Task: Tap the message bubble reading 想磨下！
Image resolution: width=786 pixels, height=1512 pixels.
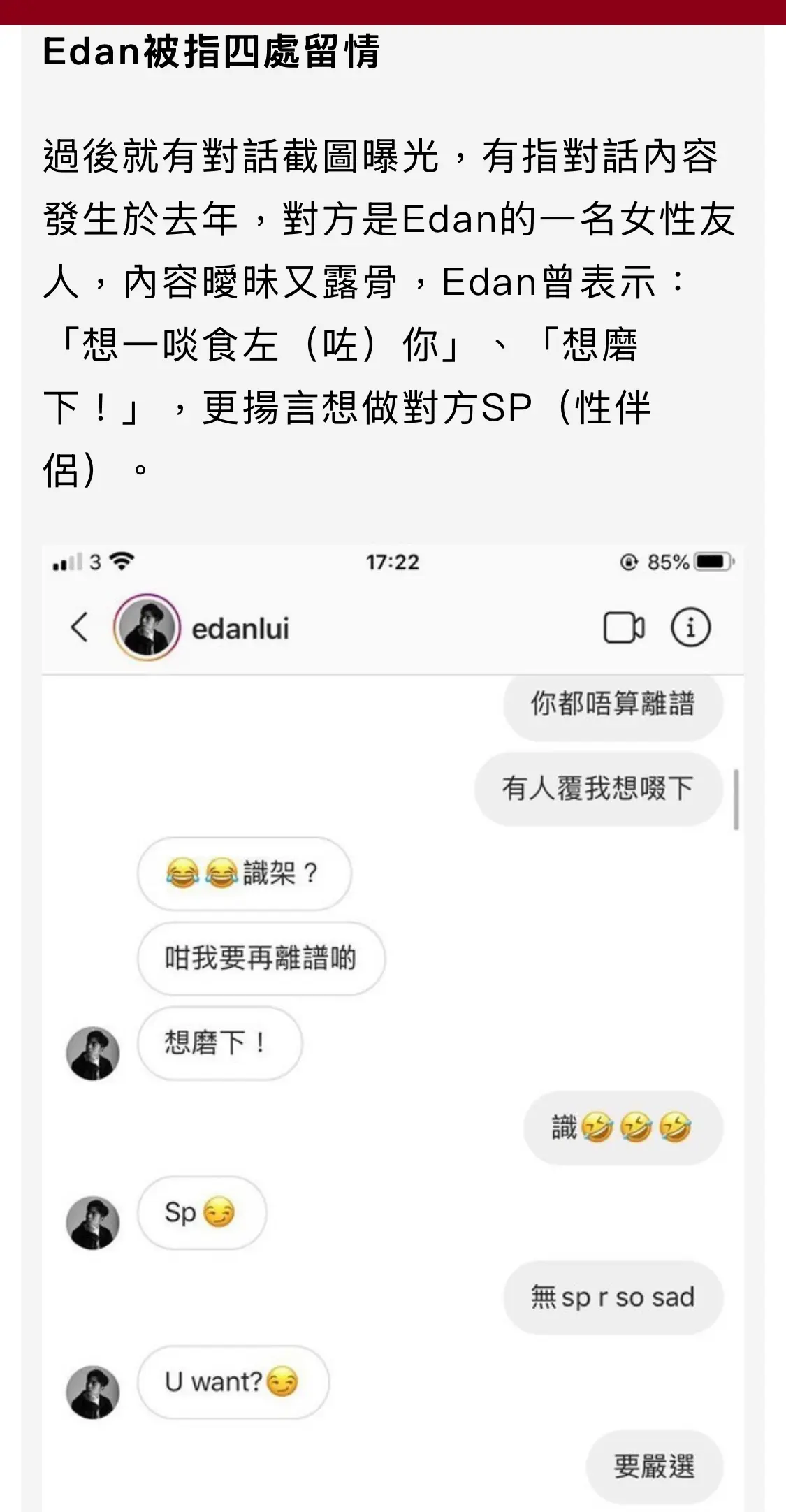Action: (x=218, y=1045)
